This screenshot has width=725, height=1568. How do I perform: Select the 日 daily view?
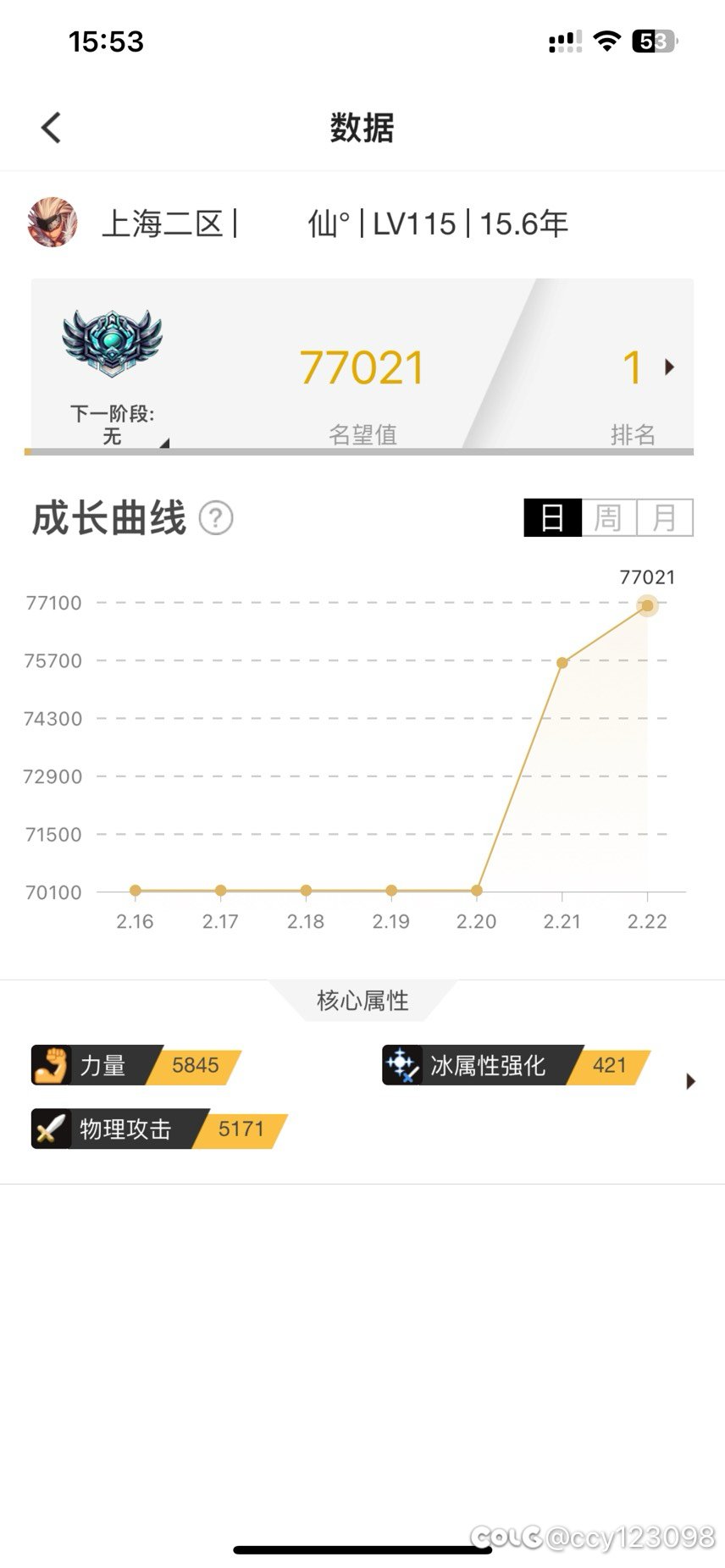click(x=552, y=517)
